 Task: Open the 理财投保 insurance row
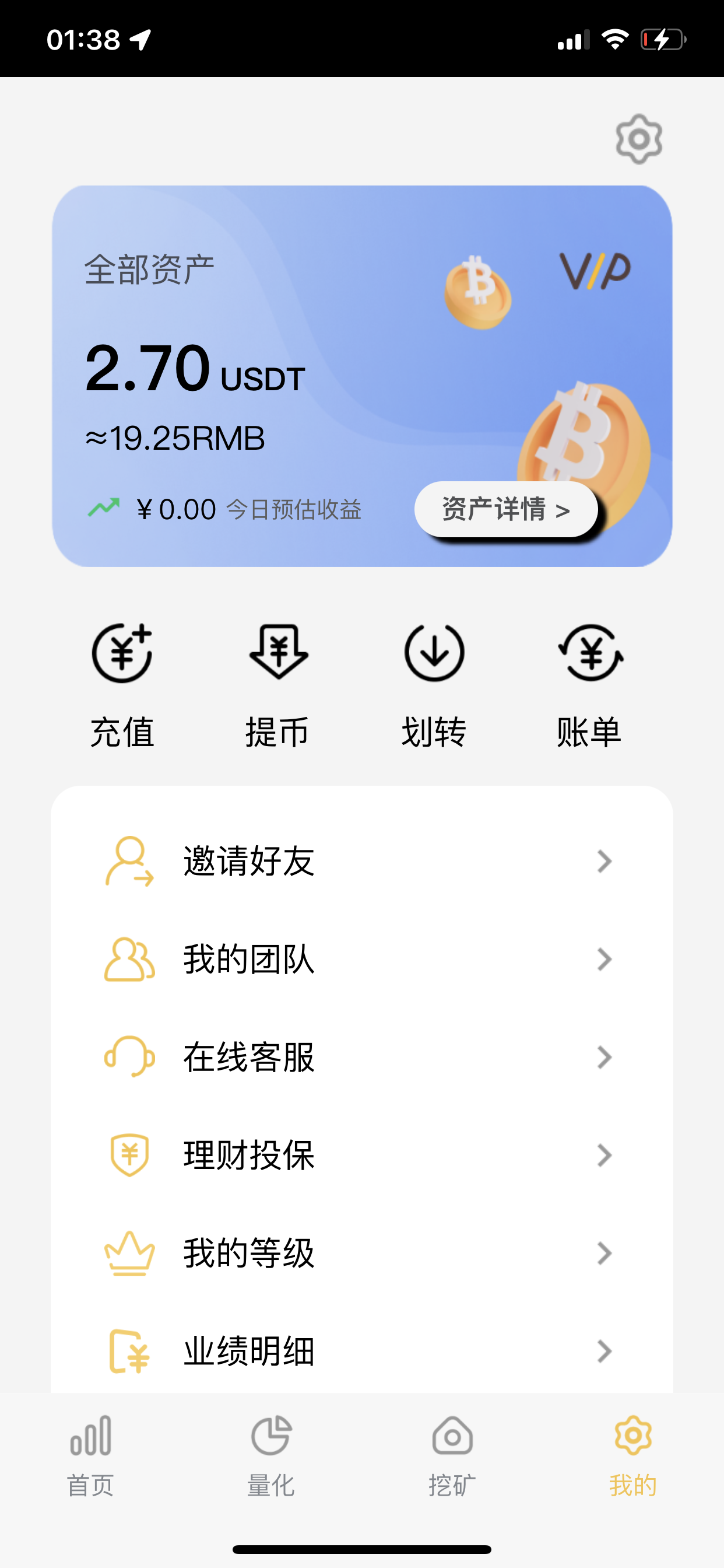[x=361, y=1156]
